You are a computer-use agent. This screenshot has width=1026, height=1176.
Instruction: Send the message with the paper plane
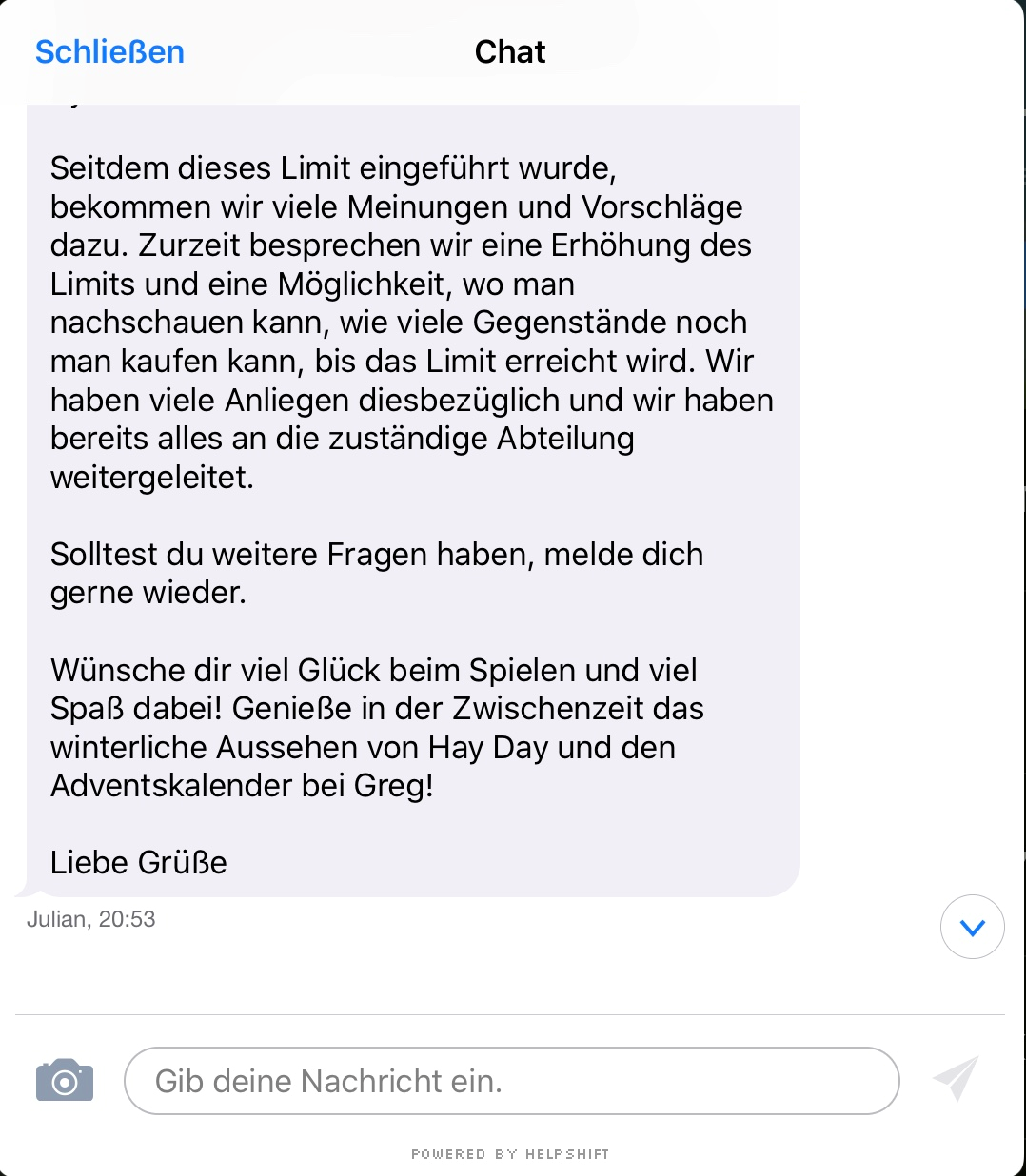pos(956,1079)
